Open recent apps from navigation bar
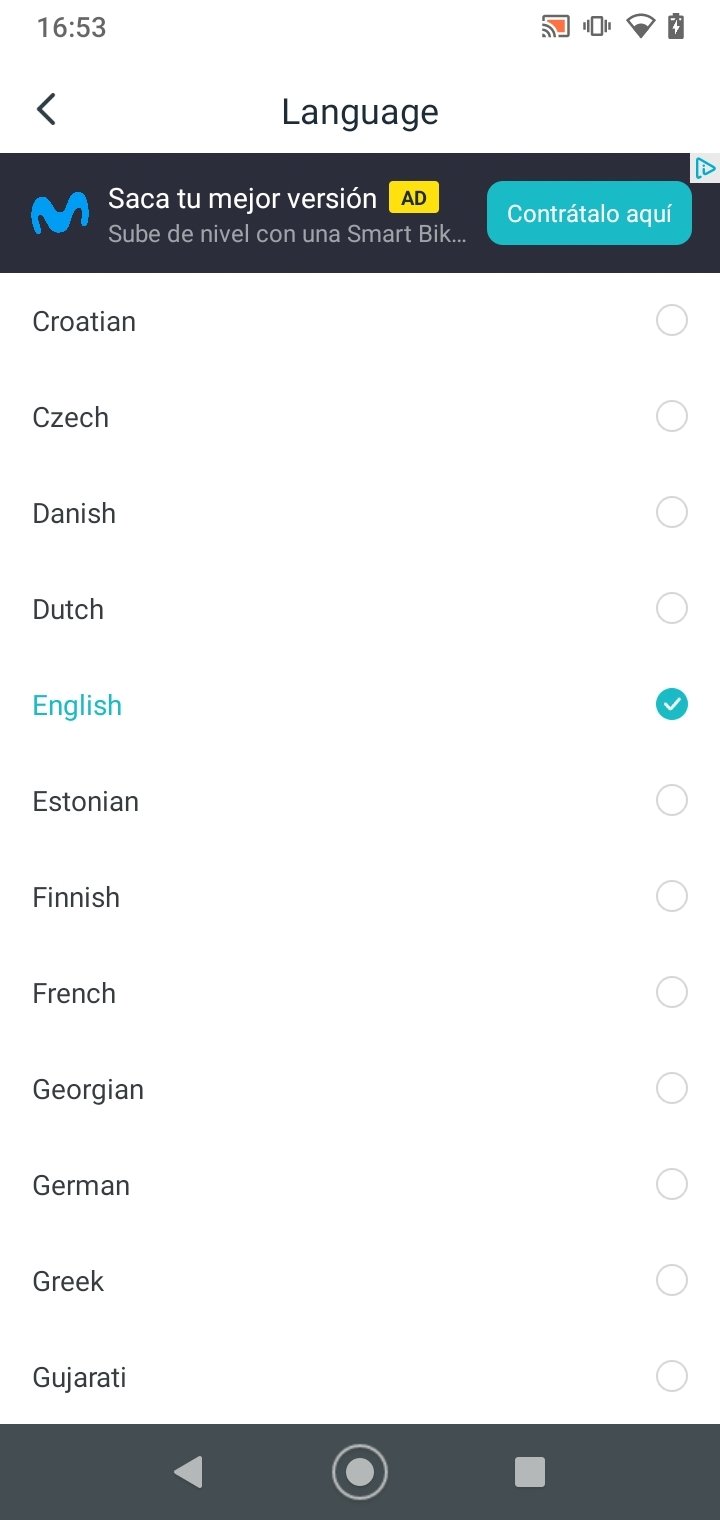 coord(529,1472)
